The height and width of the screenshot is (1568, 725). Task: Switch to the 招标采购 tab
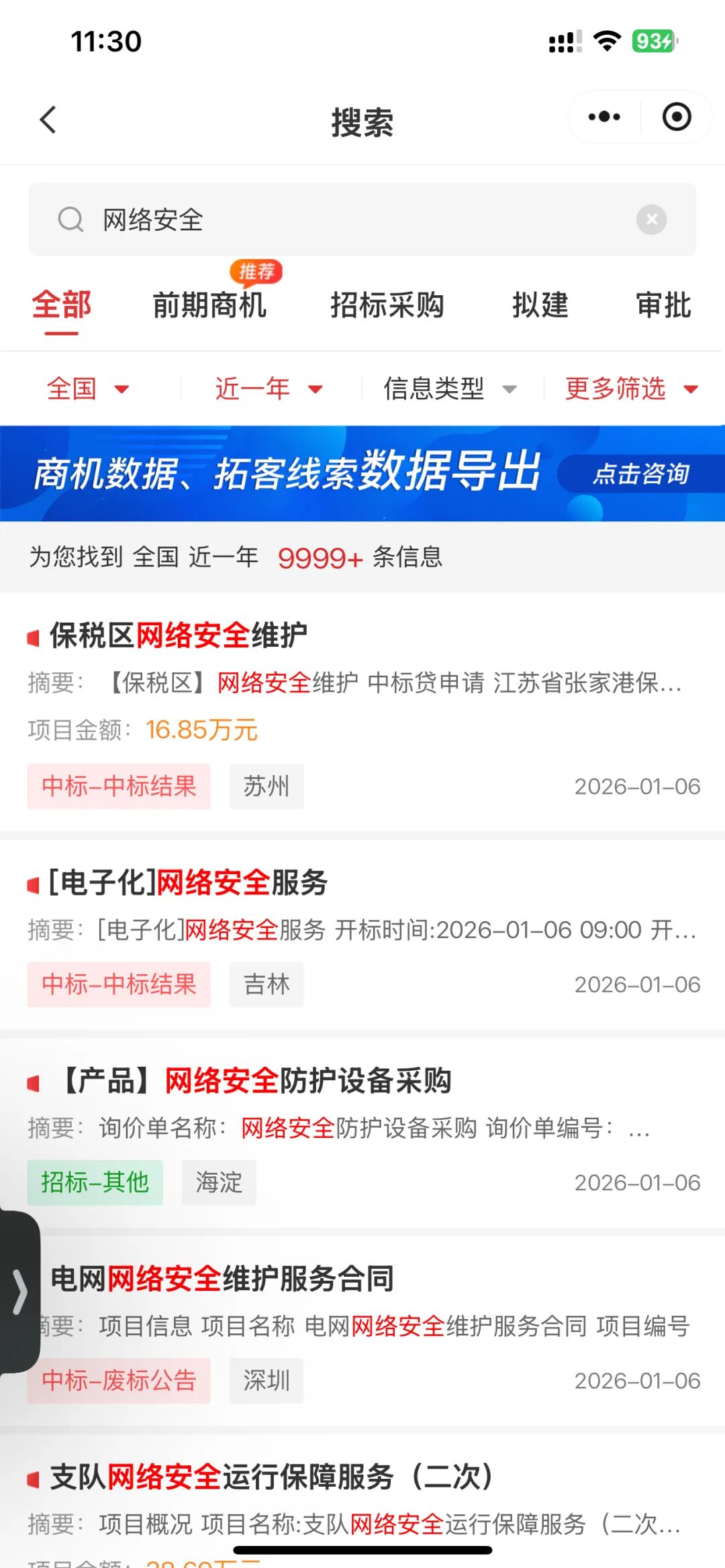[x=387, y=305]
